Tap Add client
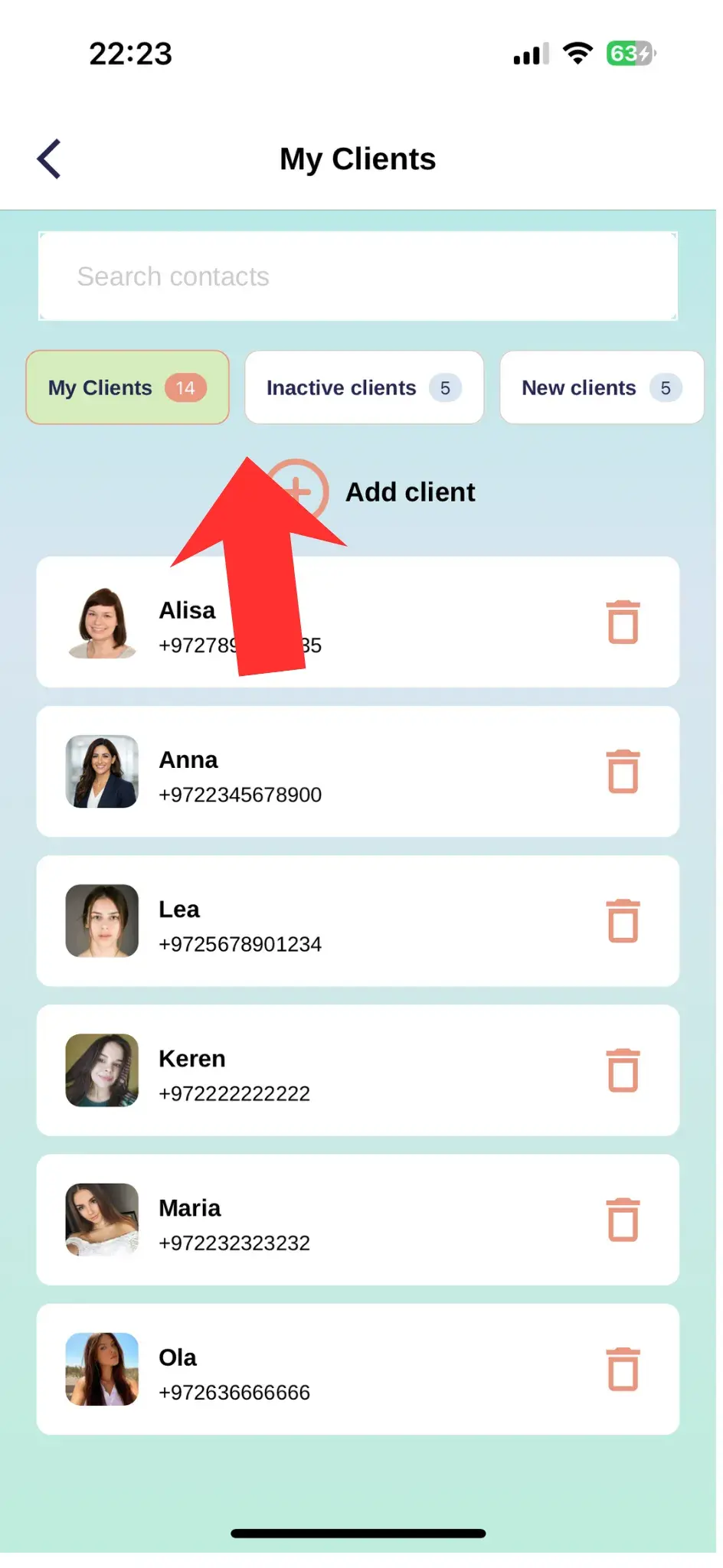 pyautogui.click(x=371, y=492)
